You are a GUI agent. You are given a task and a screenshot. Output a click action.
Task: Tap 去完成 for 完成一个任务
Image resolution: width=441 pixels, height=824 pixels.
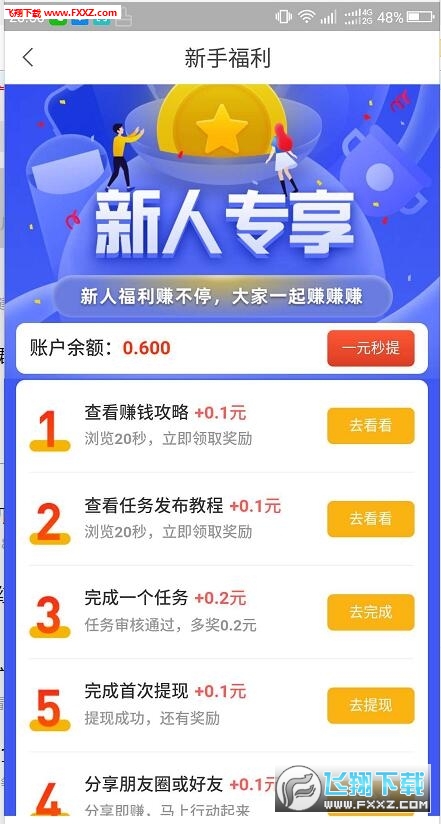coord(371,612)
